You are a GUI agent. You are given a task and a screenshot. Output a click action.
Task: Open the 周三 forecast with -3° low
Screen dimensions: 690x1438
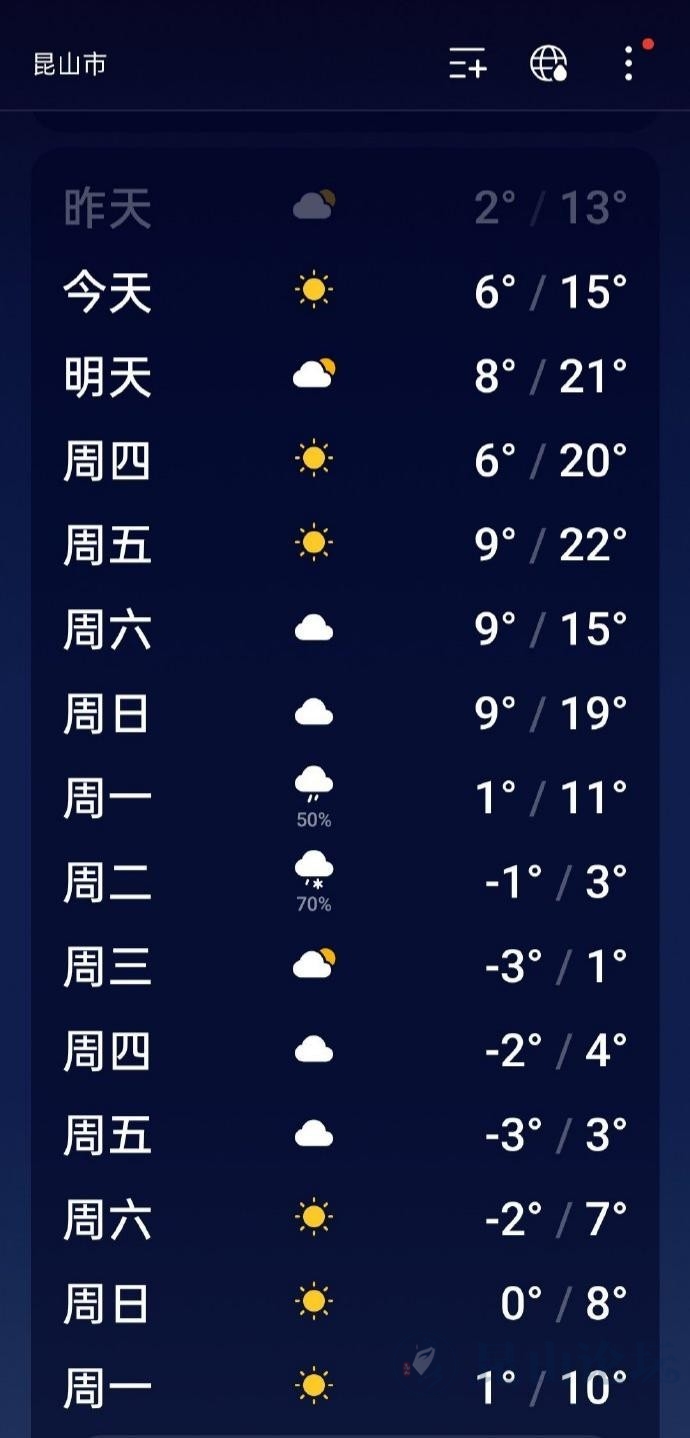(345, 966)
